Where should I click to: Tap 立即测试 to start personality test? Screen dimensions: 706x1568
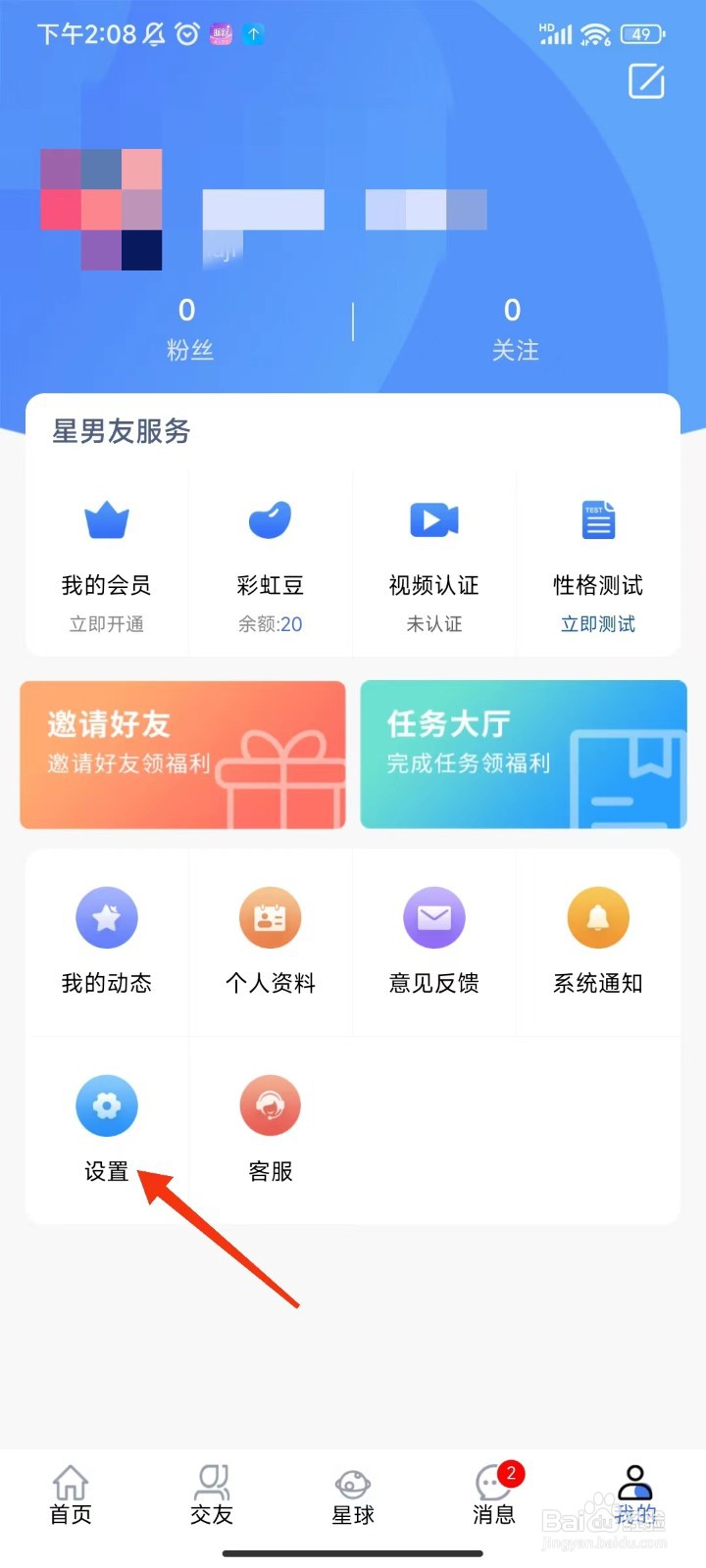pos(597,624)
